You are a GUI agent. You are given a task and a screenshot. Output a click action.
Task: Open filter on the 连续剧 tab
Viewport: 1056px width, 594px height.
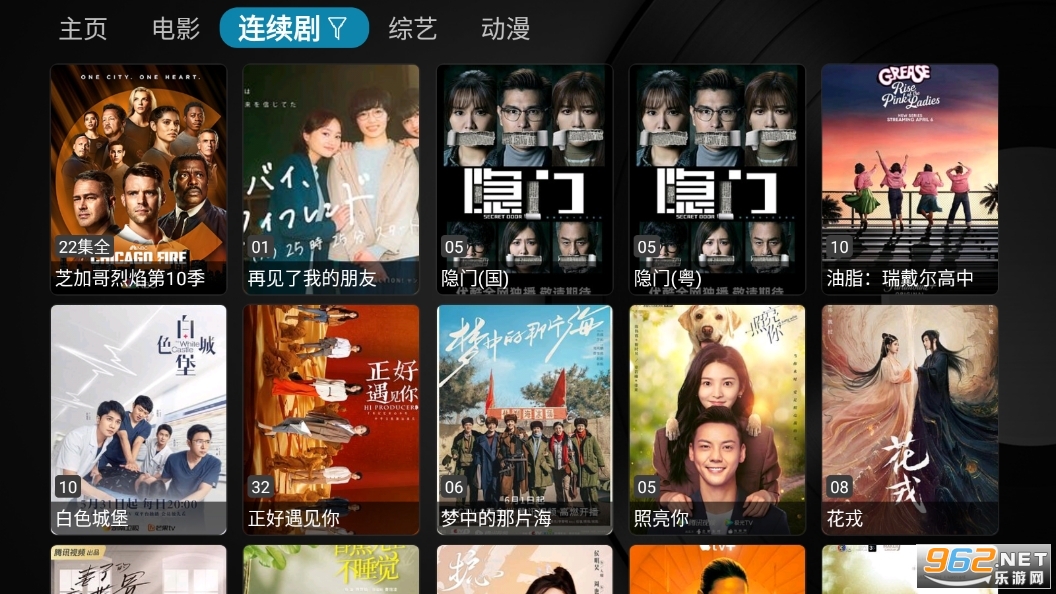click(337, 29)
